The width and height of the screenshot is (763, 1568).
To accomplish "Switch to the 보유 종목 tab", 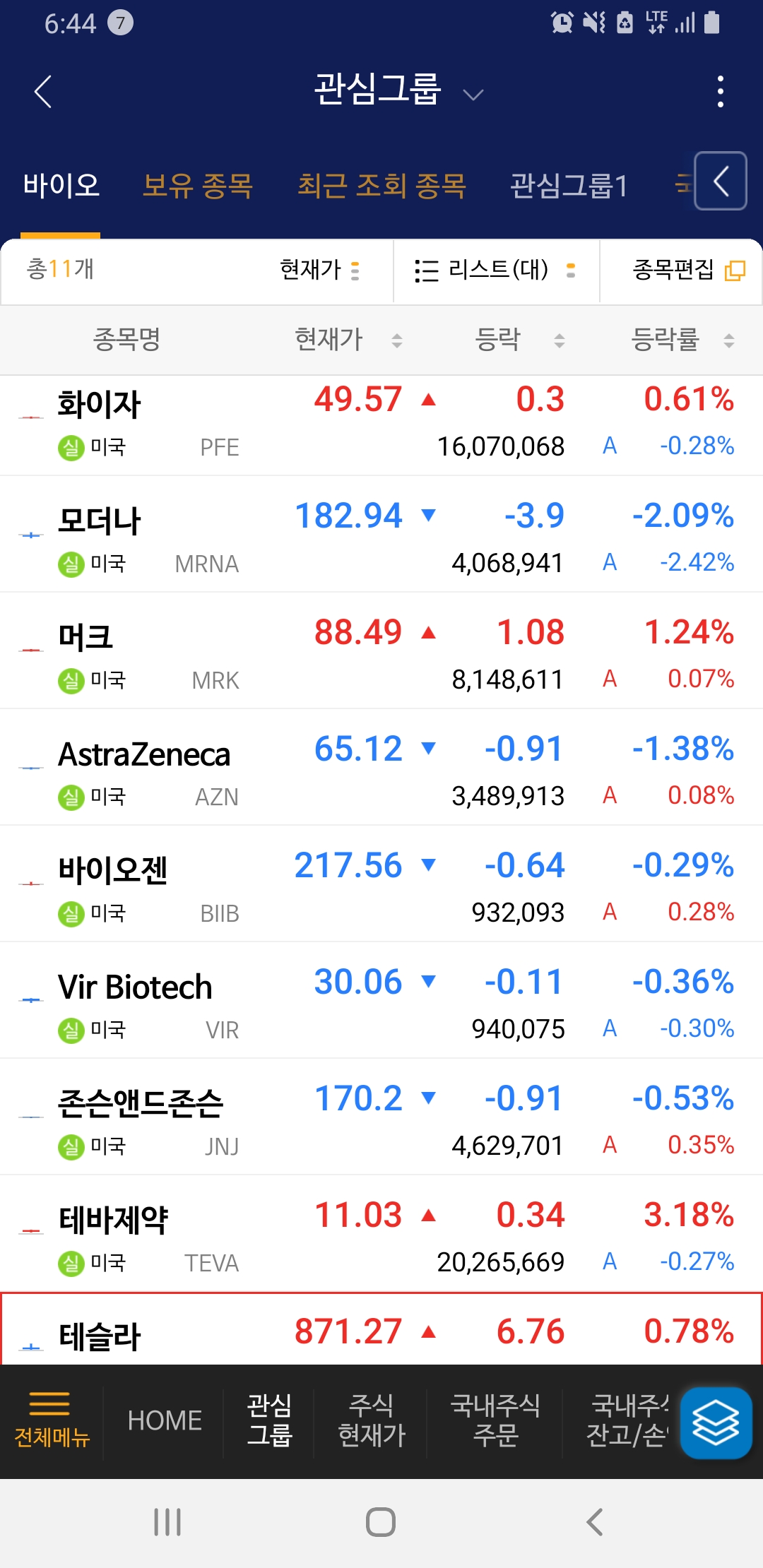I will click(197, 186).
